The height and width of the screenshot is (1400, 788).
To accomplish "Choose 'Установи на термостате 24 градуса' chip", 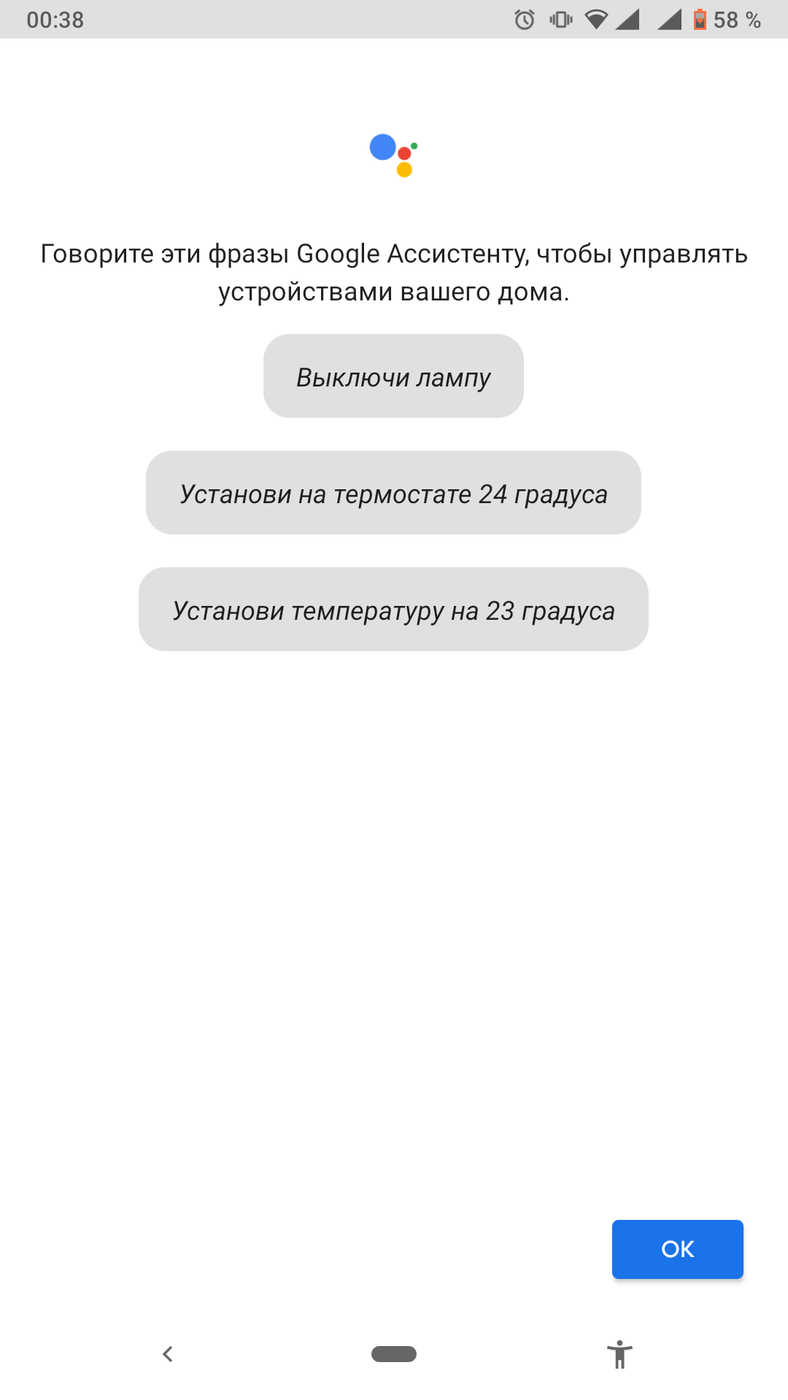I will tap(393, 493).
